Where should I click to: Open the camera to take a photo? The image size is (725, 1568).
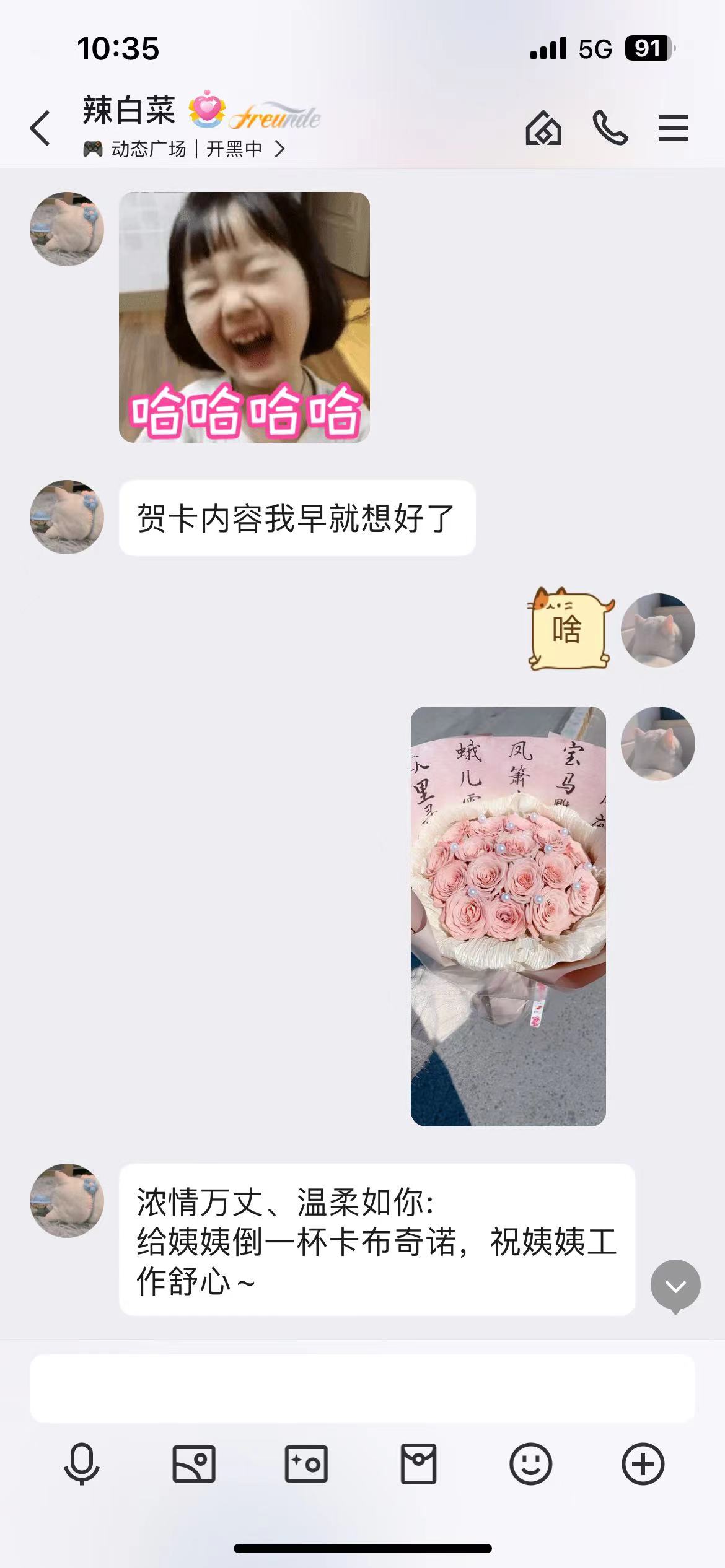(x=306, y=1464)
